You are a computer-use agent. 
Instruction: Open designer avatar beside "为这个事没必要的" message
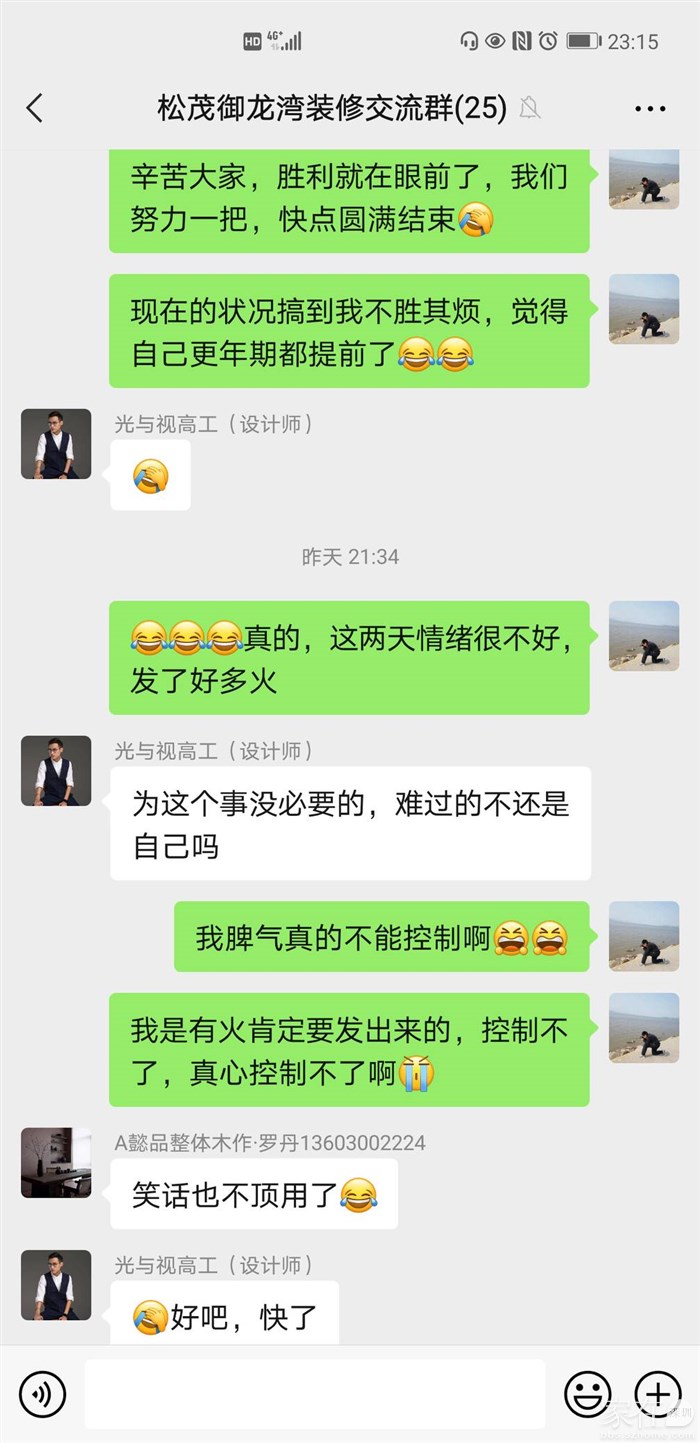click(56, 771)
